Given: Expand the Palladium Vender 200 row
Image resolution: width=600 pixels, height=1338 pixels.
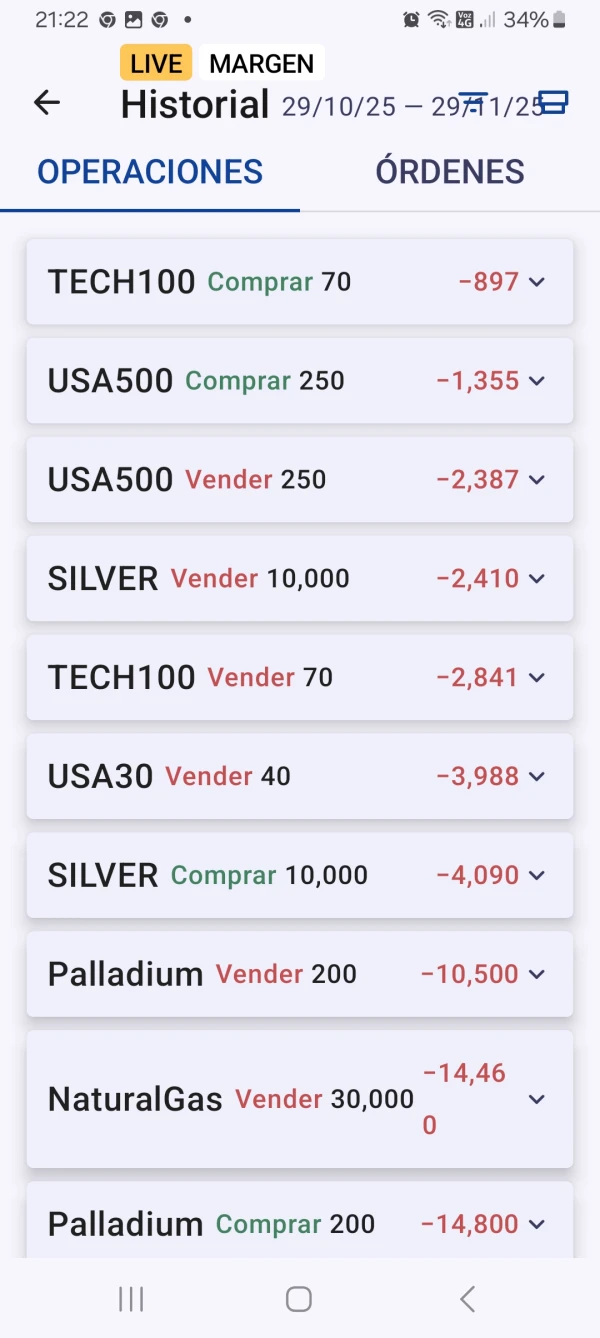Looking at the screenshot, I should (x=300, y=975).
